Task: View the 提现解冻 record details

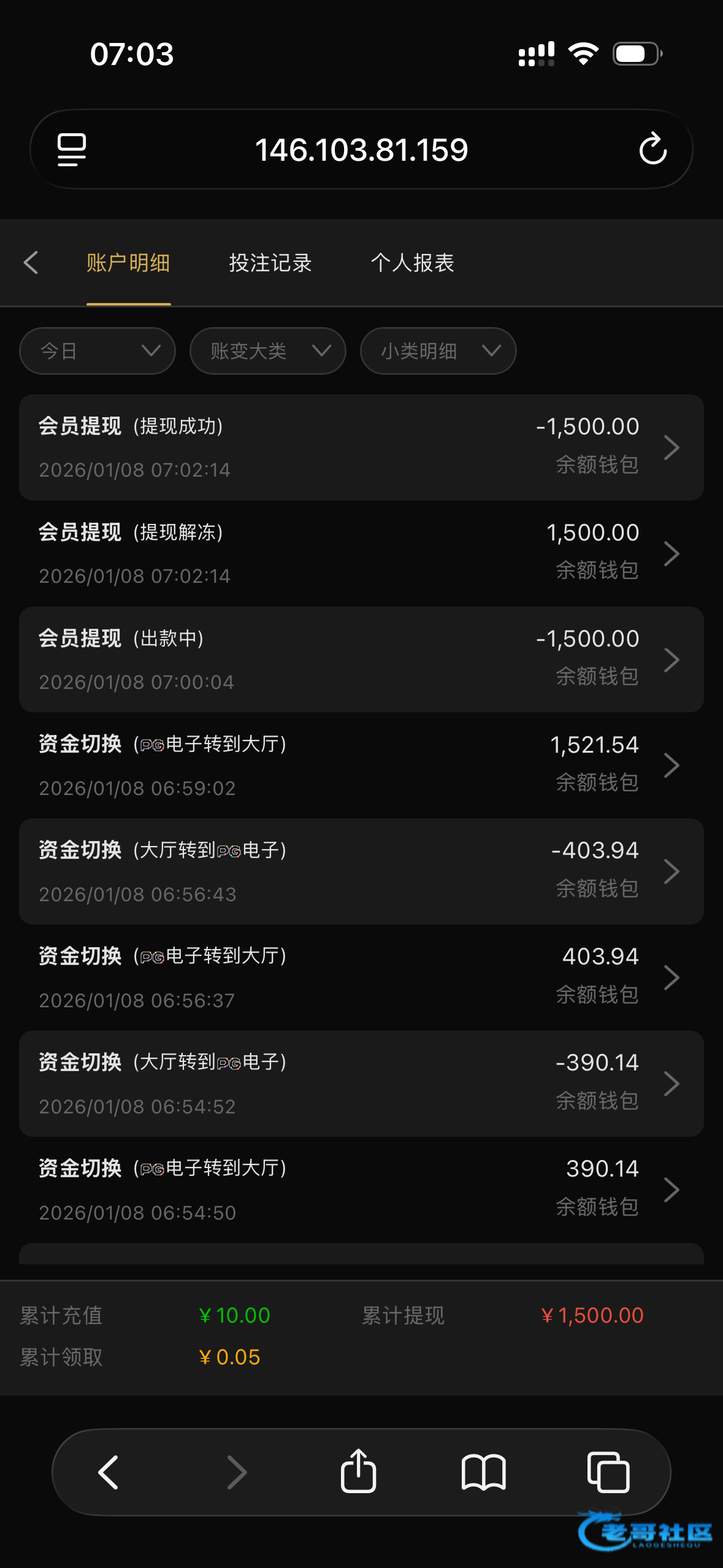Action: pyautogui.click(x=361, y=553)
